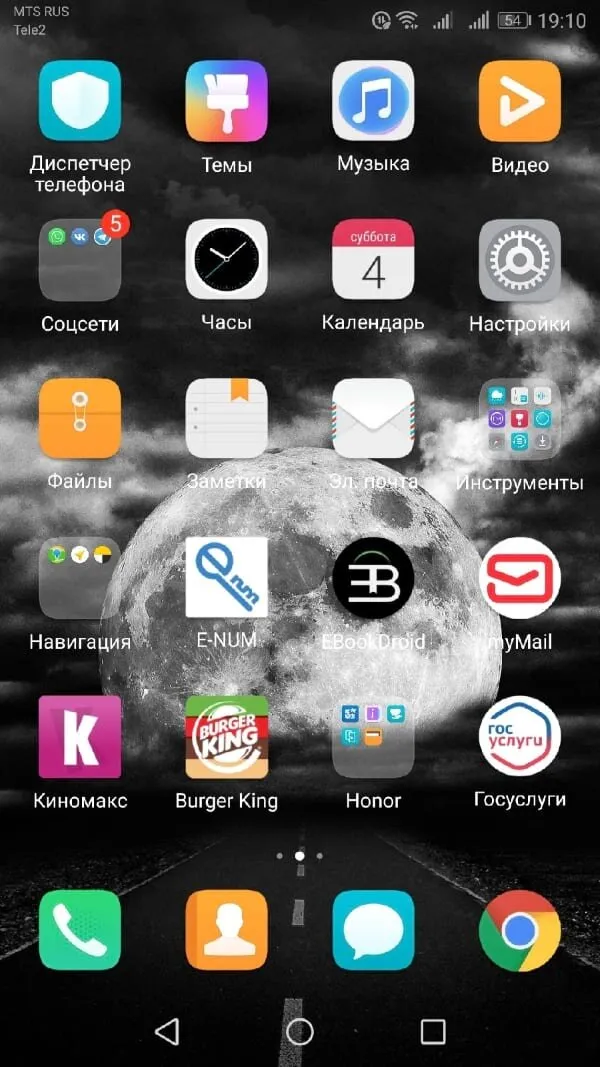This screenshot has width=600, height=1067.
Task: Tap the system home button
Action: click(299, 1032)
